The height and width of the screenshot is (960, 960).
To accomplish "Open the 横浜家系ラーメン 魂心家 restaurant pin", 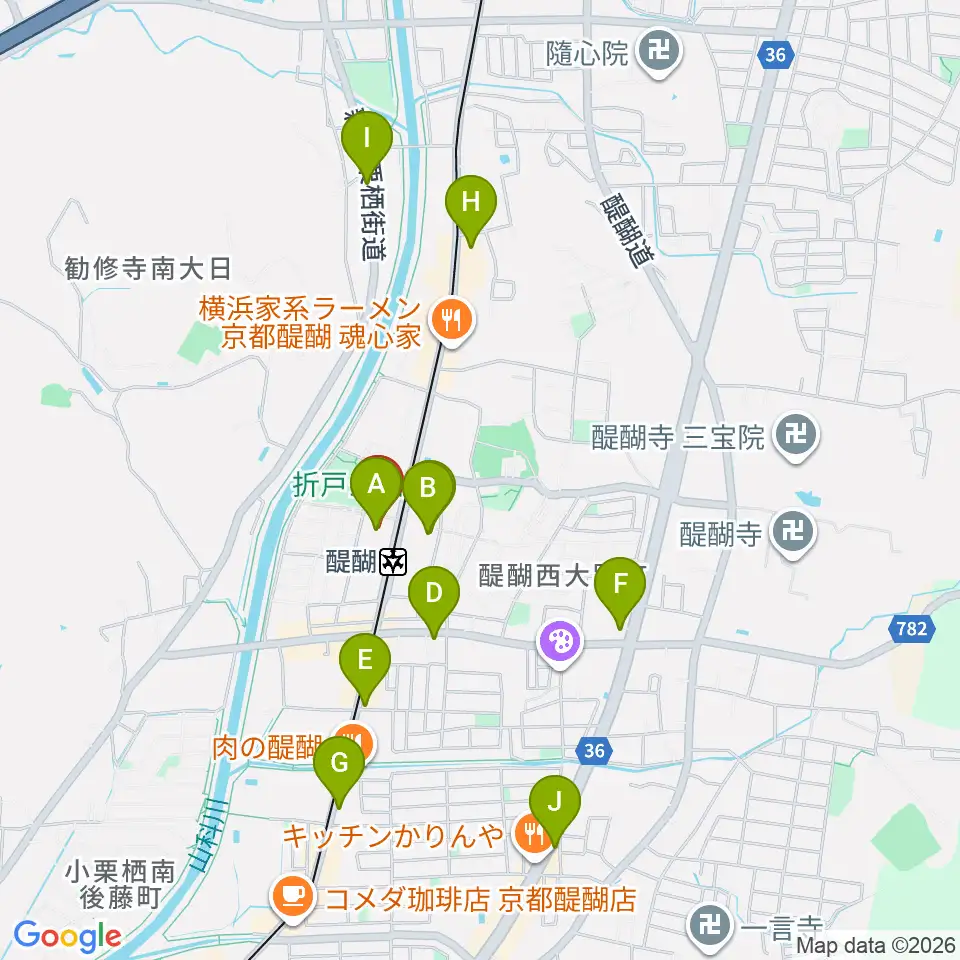I will pos(451,321).
